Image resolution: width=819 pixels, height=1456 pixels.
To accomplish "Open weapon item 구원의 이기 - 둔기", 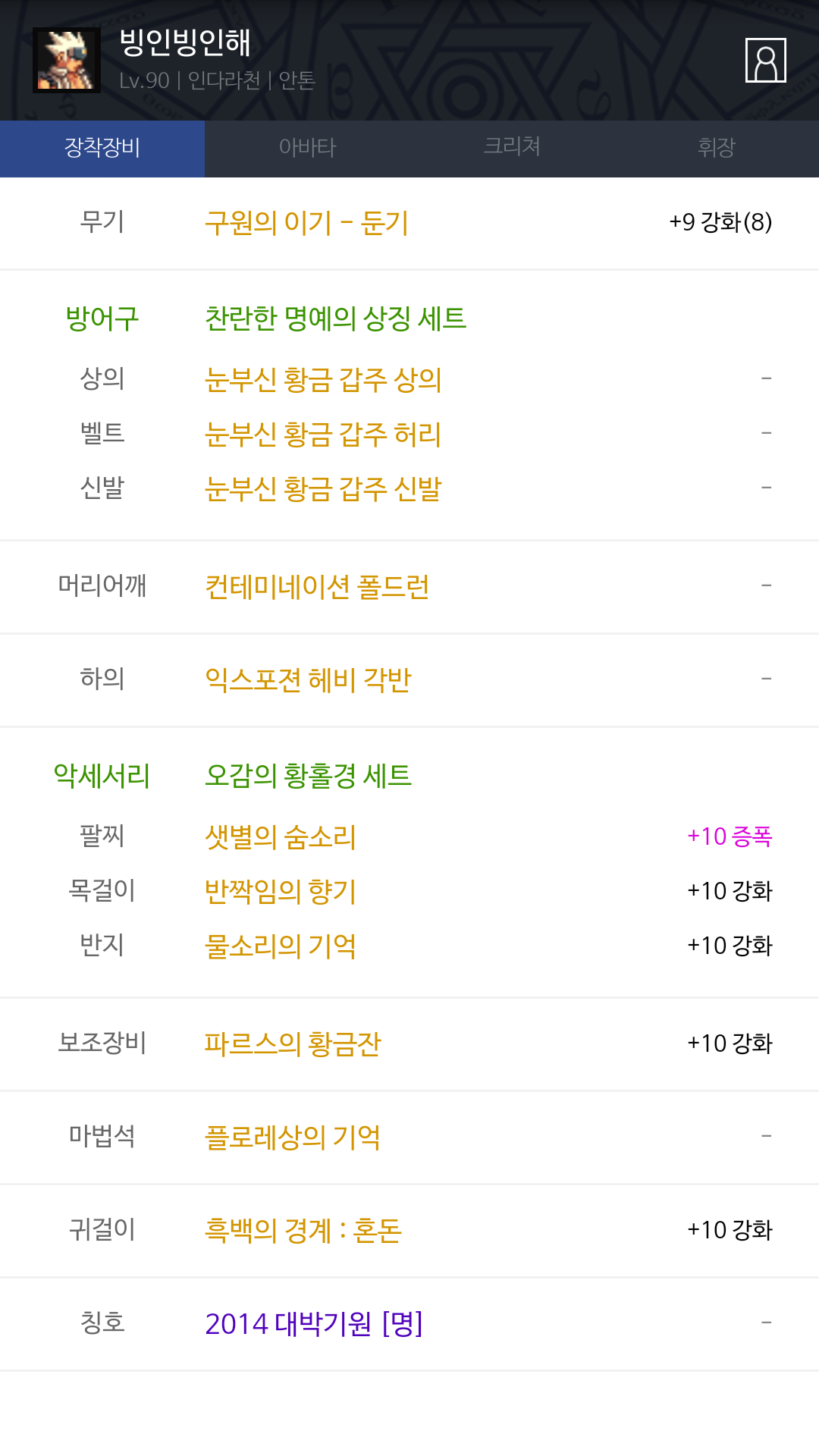I will (306, 223).
